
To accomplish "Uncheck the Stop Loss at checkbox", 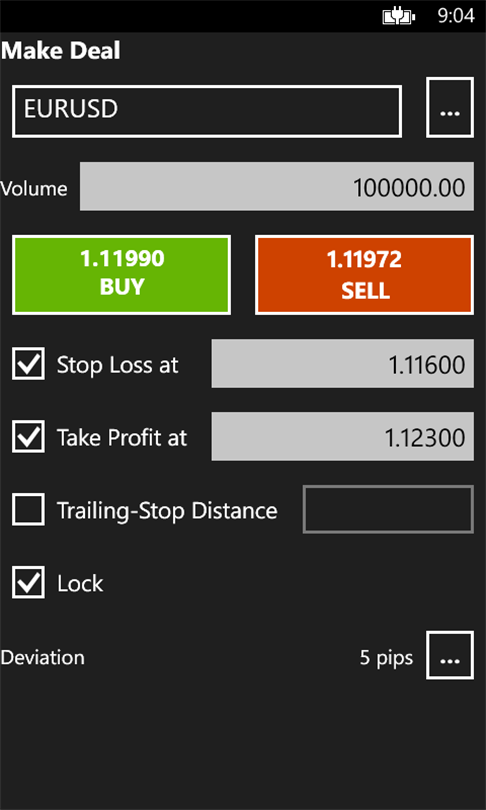I will [x=28, y=364].
